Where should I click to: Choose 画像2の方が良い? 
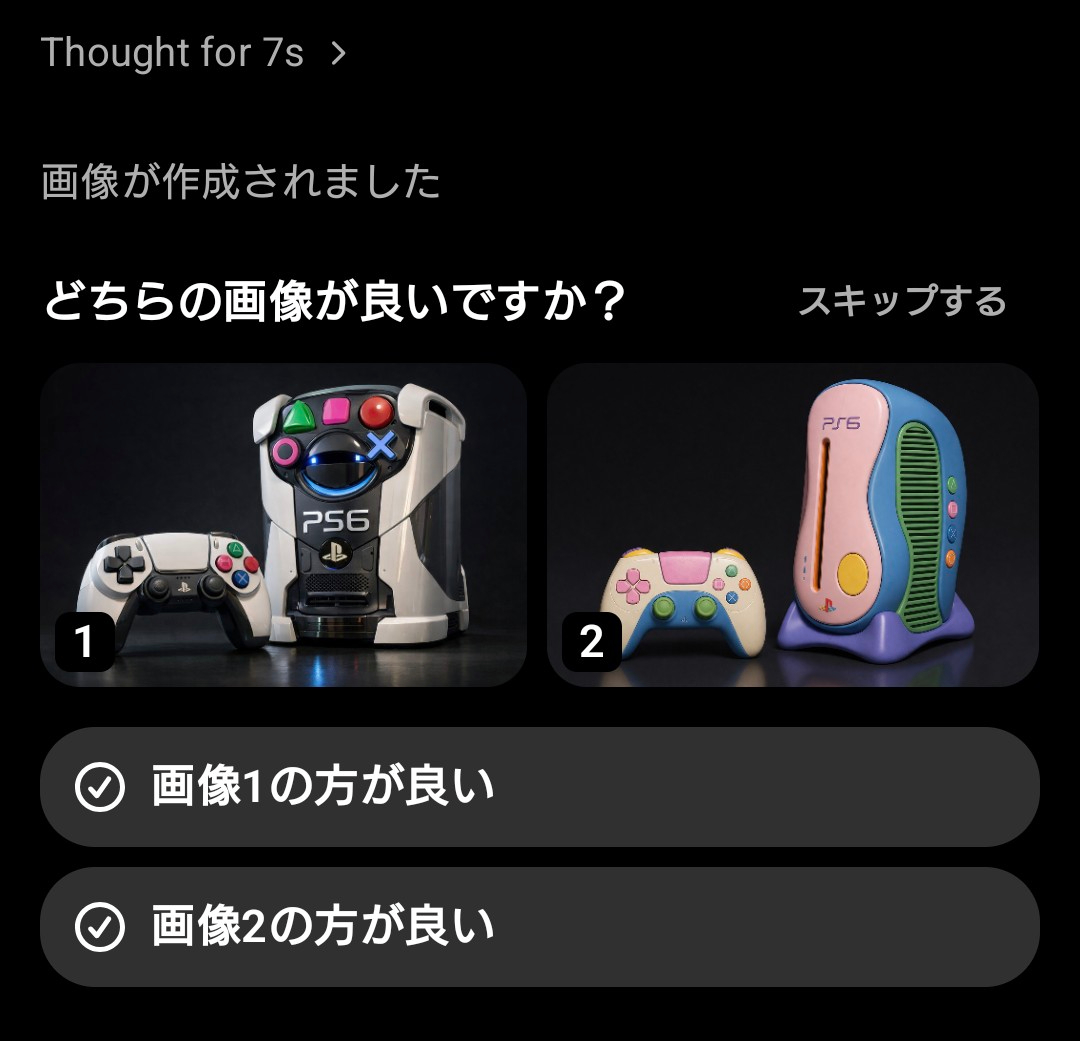539,927
